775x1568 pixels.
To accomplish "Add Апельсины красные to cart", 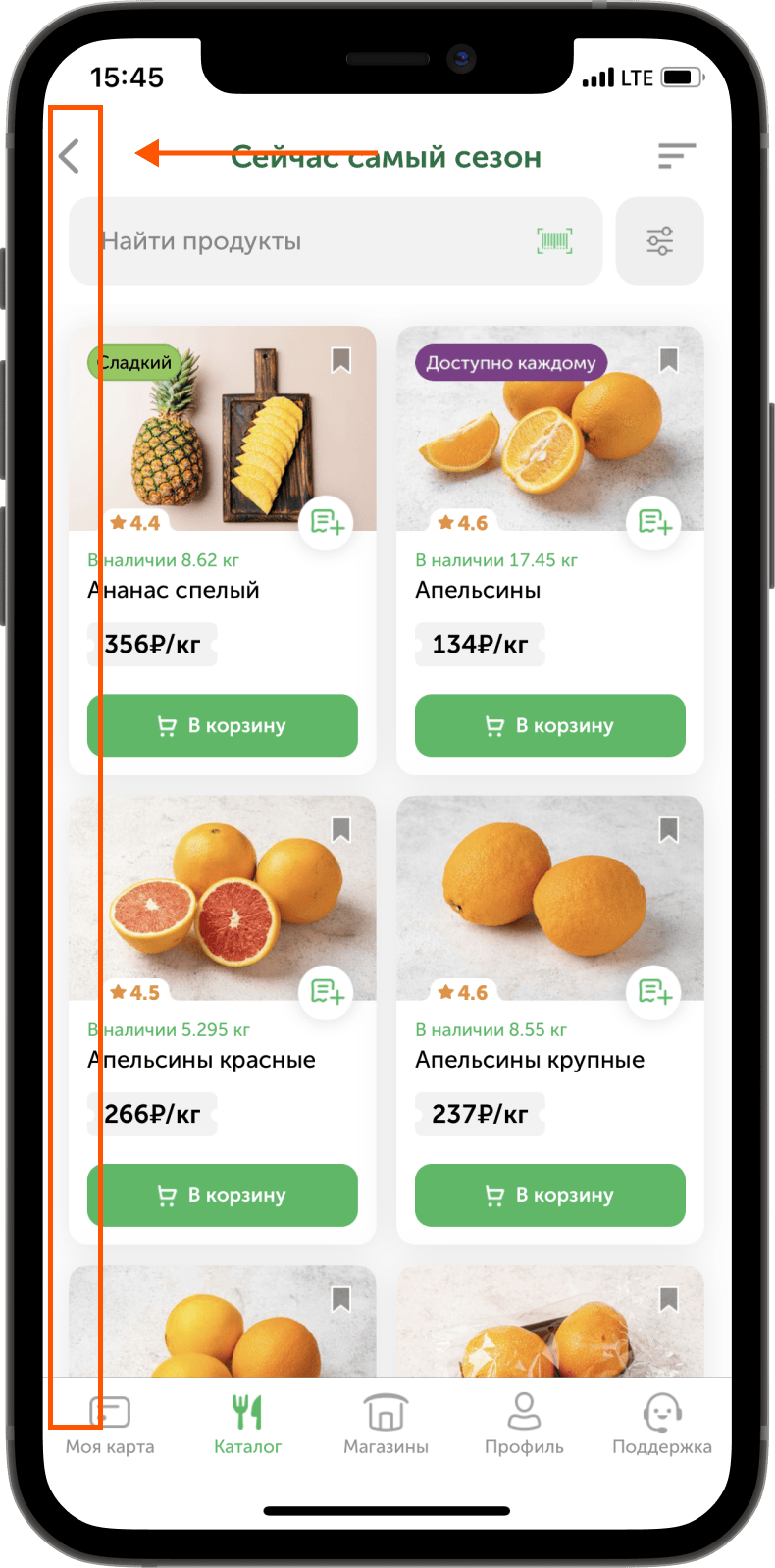I will pyautogui.click(x=223, y=1194).
